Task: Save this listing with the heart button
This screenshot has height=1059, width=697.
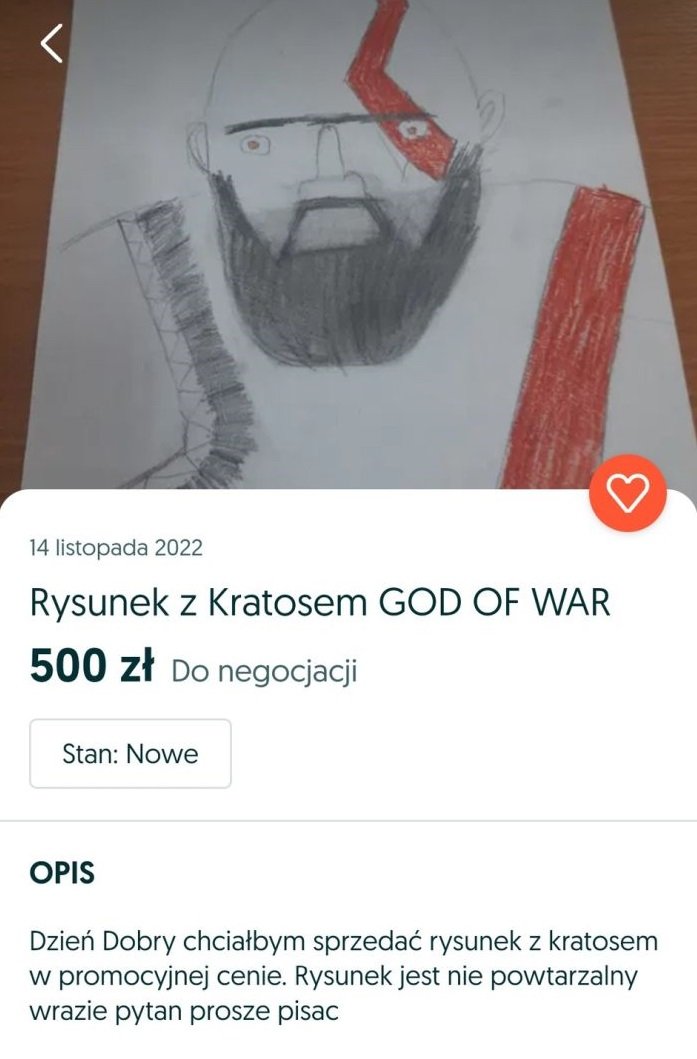Action: coord(628,492)
